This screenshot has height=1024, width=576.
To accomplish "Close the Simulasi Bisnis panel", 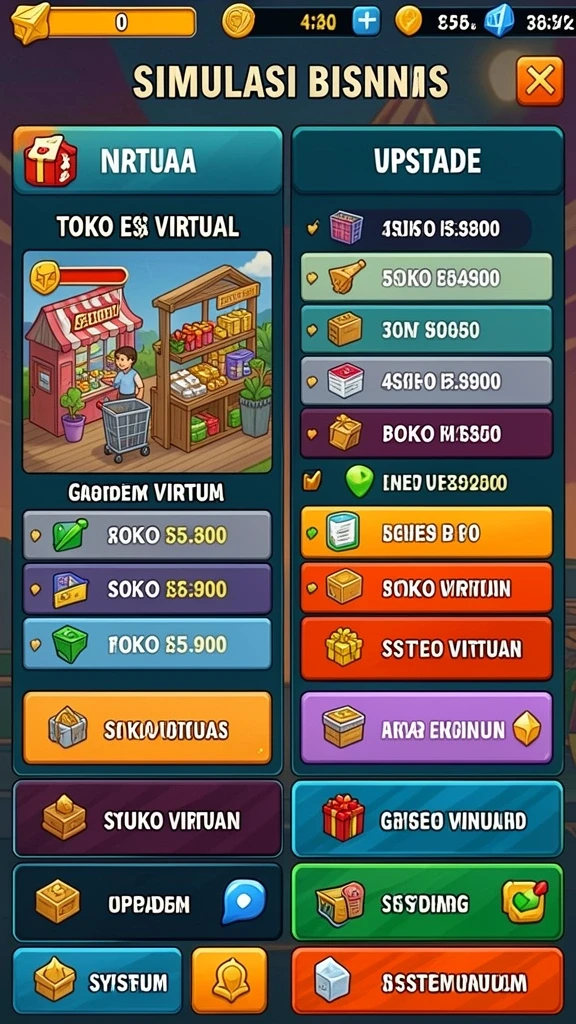I will (x=539, y=81).
